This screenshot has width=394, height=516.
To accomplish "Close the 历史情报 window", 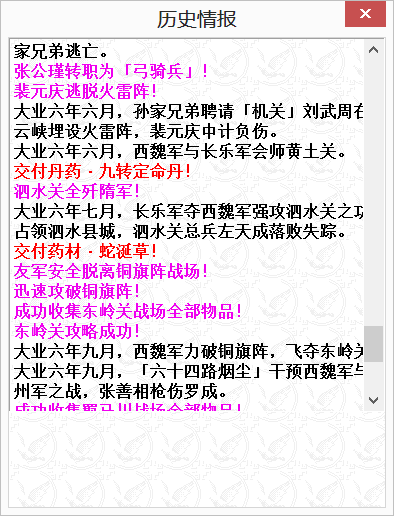I will point(365,14).
